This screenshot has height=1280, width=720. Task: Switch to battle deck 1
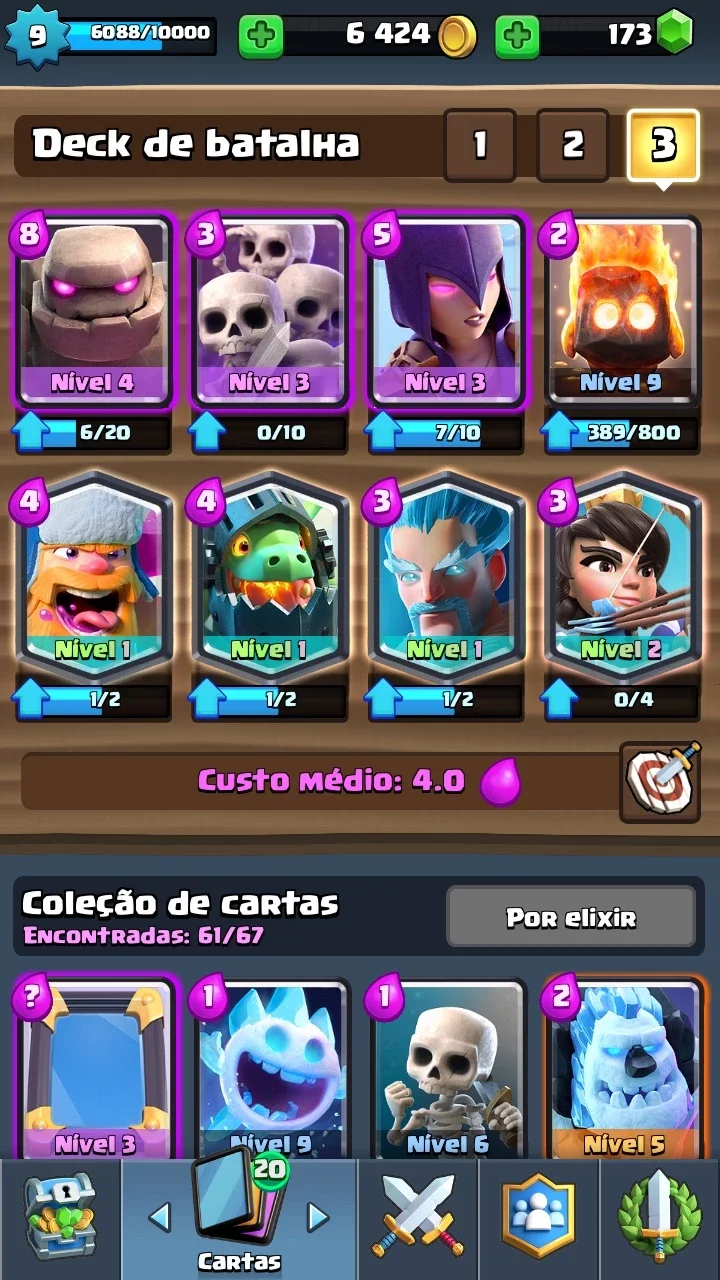pyautogui.click(x=480, y=145)
